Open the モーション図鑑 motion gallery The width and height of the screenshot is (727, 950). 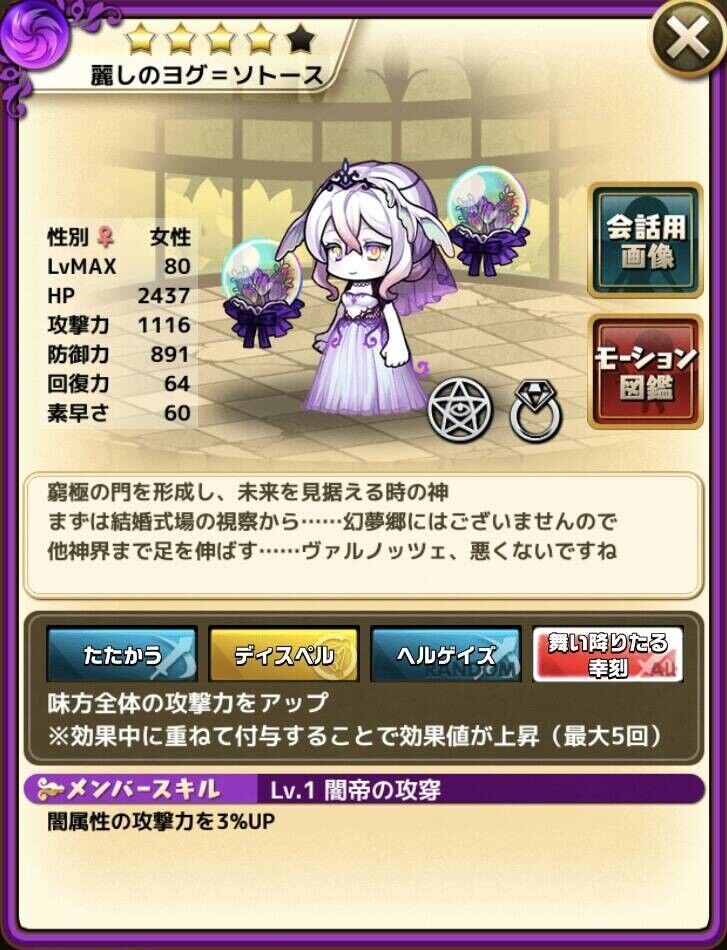[645, 371]
